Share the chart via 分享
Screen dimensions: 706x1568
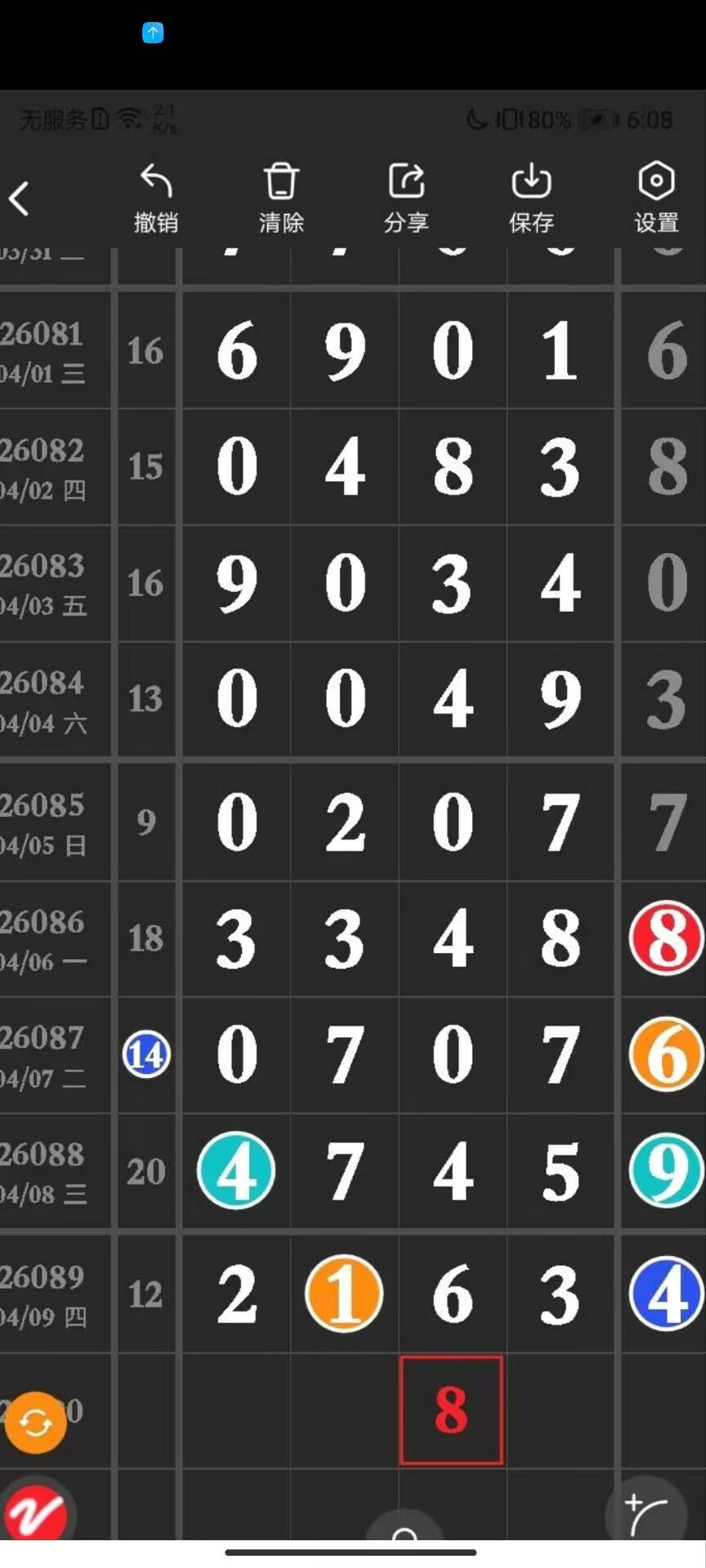[x=406, y=198]
